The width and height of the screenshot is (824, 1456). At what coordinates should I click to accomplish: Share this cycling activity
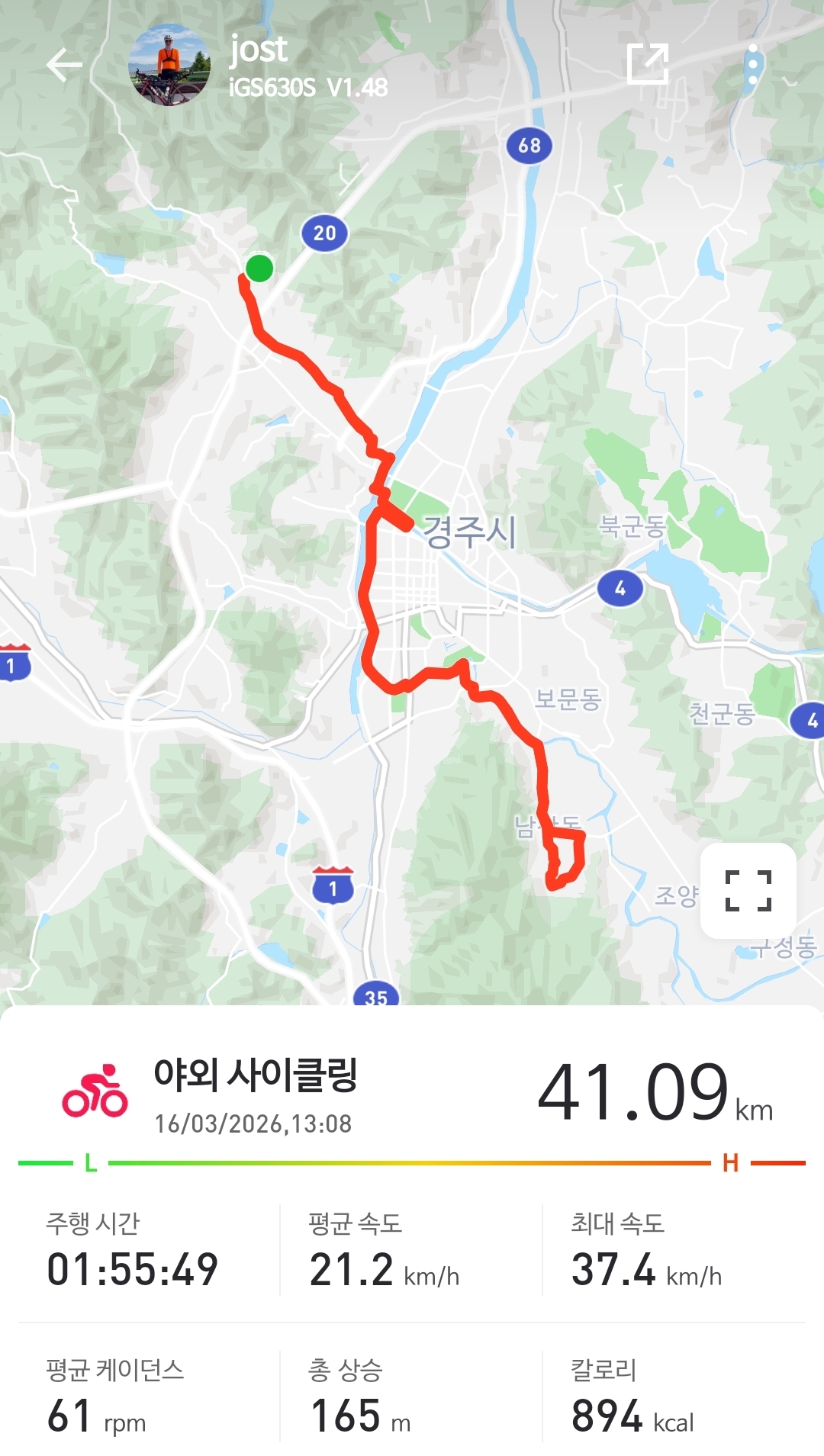(x=647, y=64)
